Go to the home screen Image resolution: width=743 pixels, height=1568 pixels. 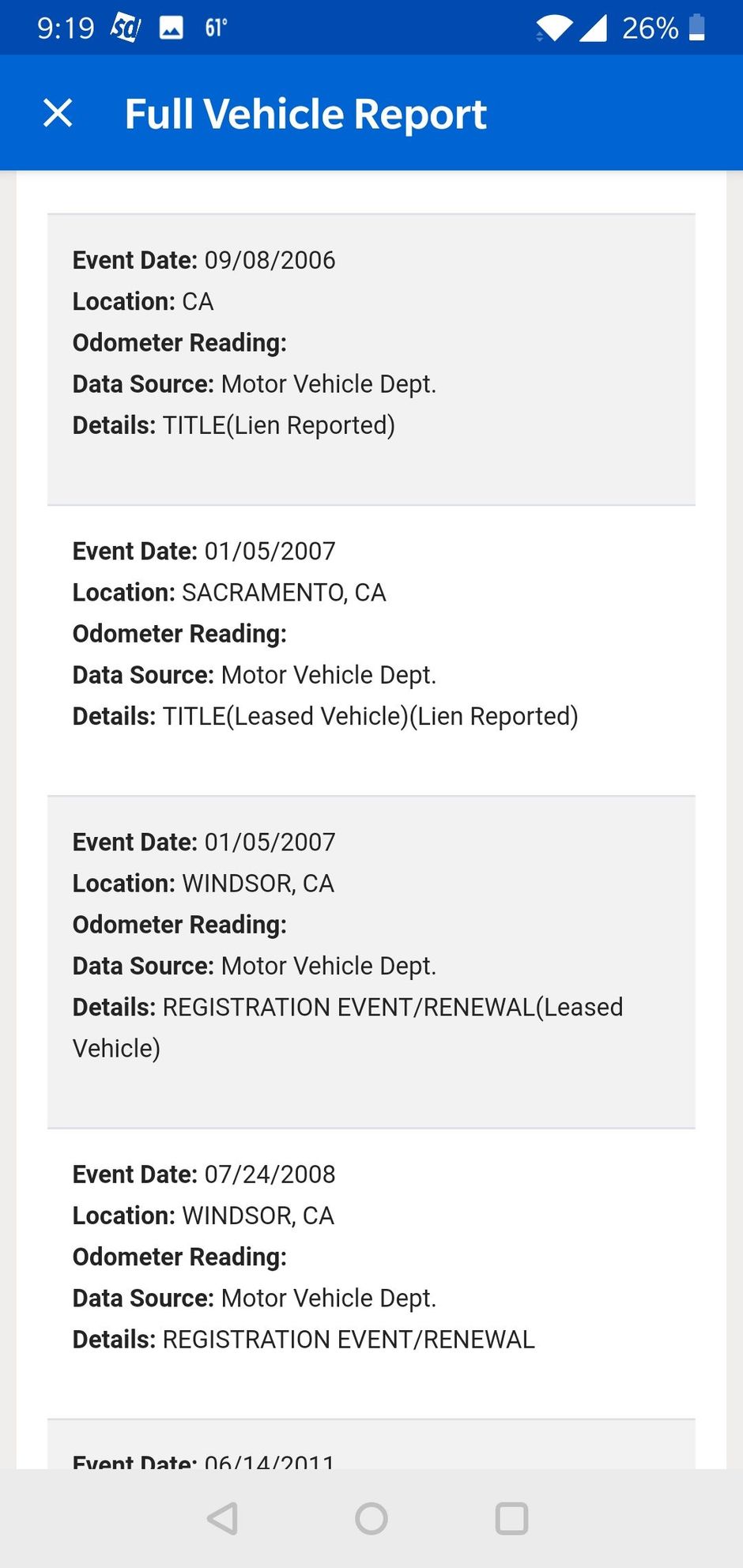pos(371,1518)
